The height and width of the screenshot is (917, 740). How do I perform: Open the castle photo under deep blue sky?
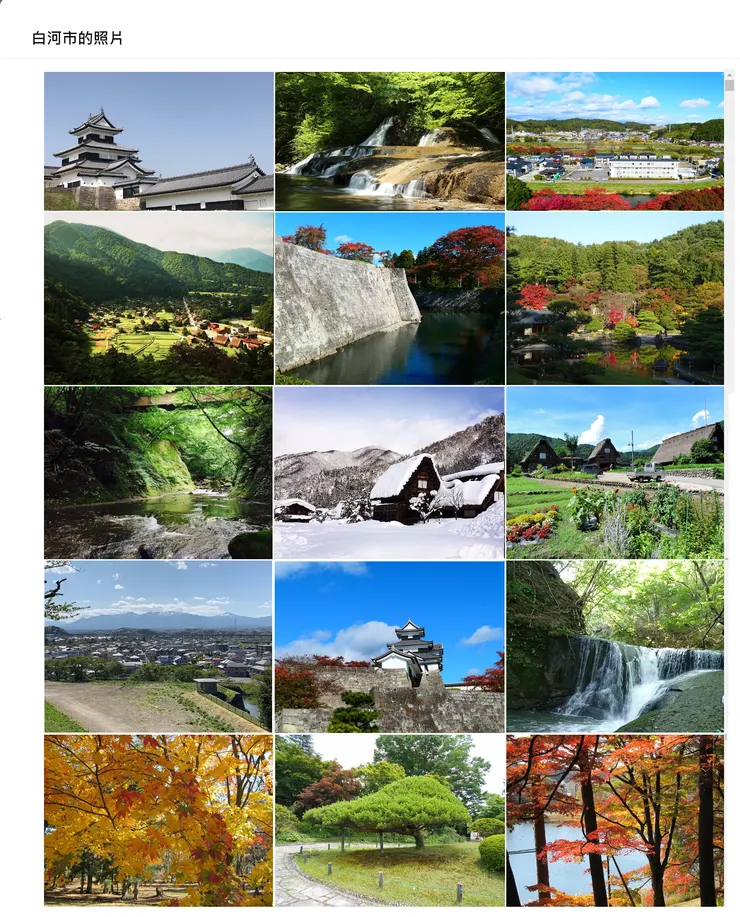[x=389, y=646]
